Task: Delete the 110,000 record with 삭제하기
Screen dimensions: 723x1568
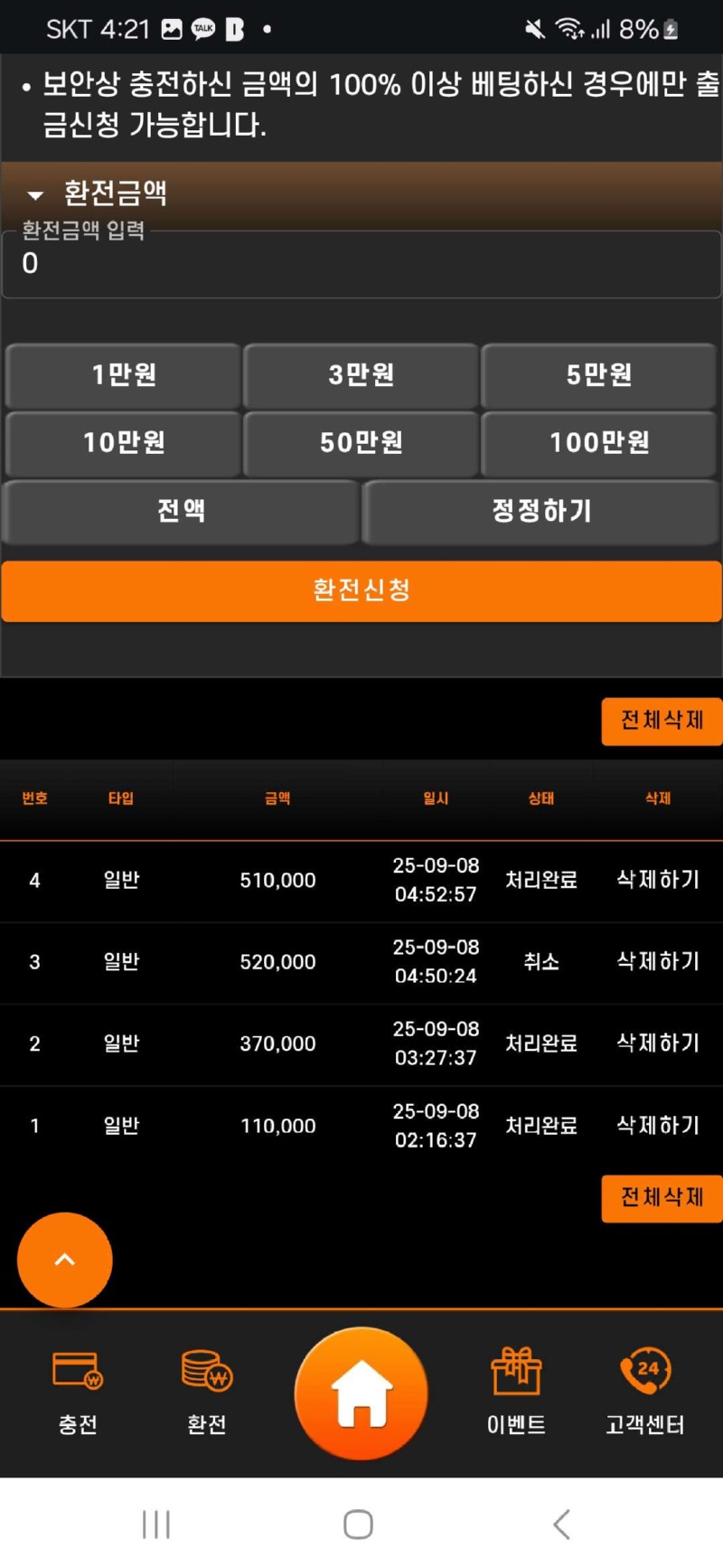Action: click(x=657, y=1126)
